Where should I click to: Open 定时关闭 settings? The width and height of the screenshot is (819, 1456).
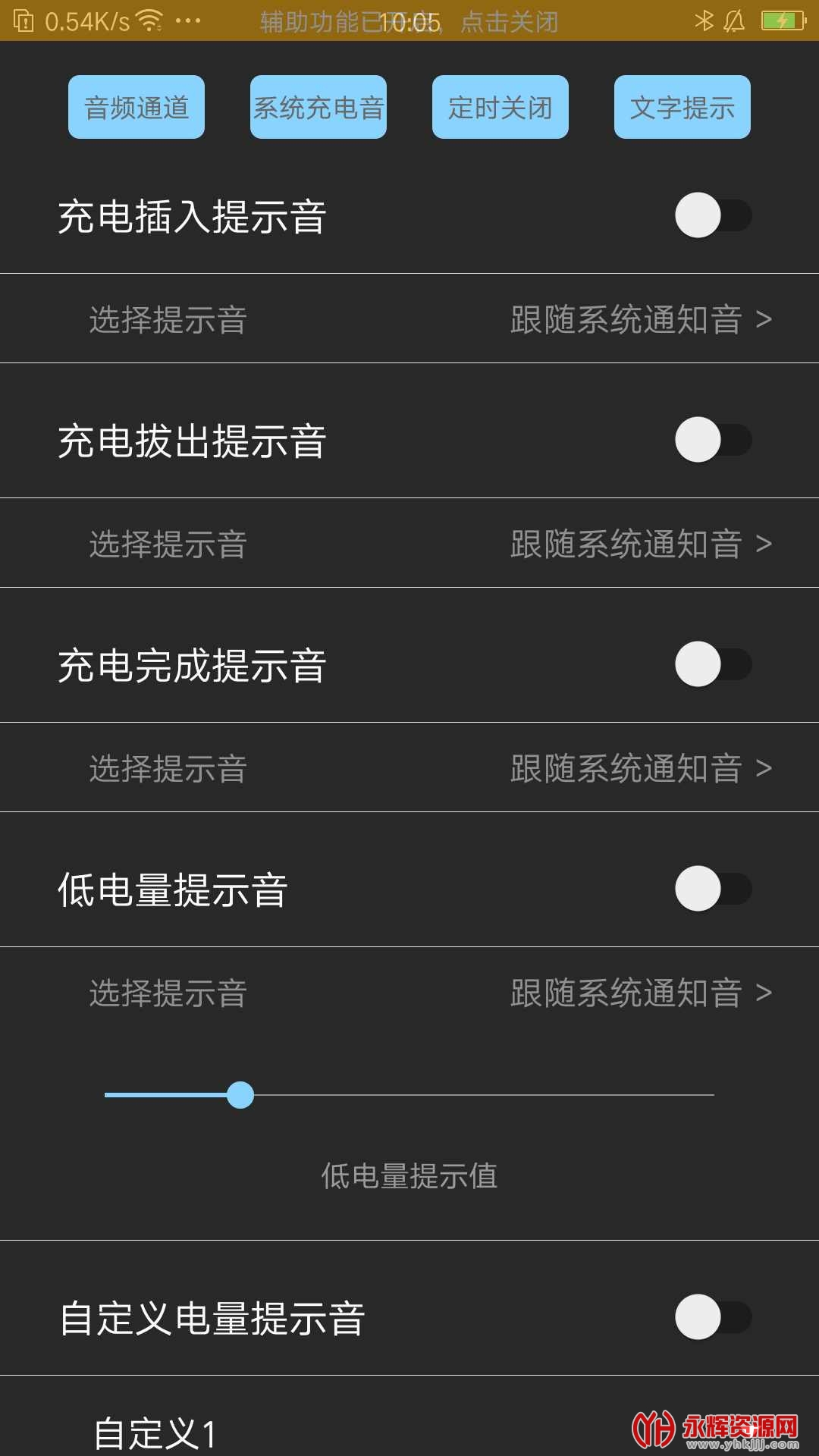coord(500,107)
